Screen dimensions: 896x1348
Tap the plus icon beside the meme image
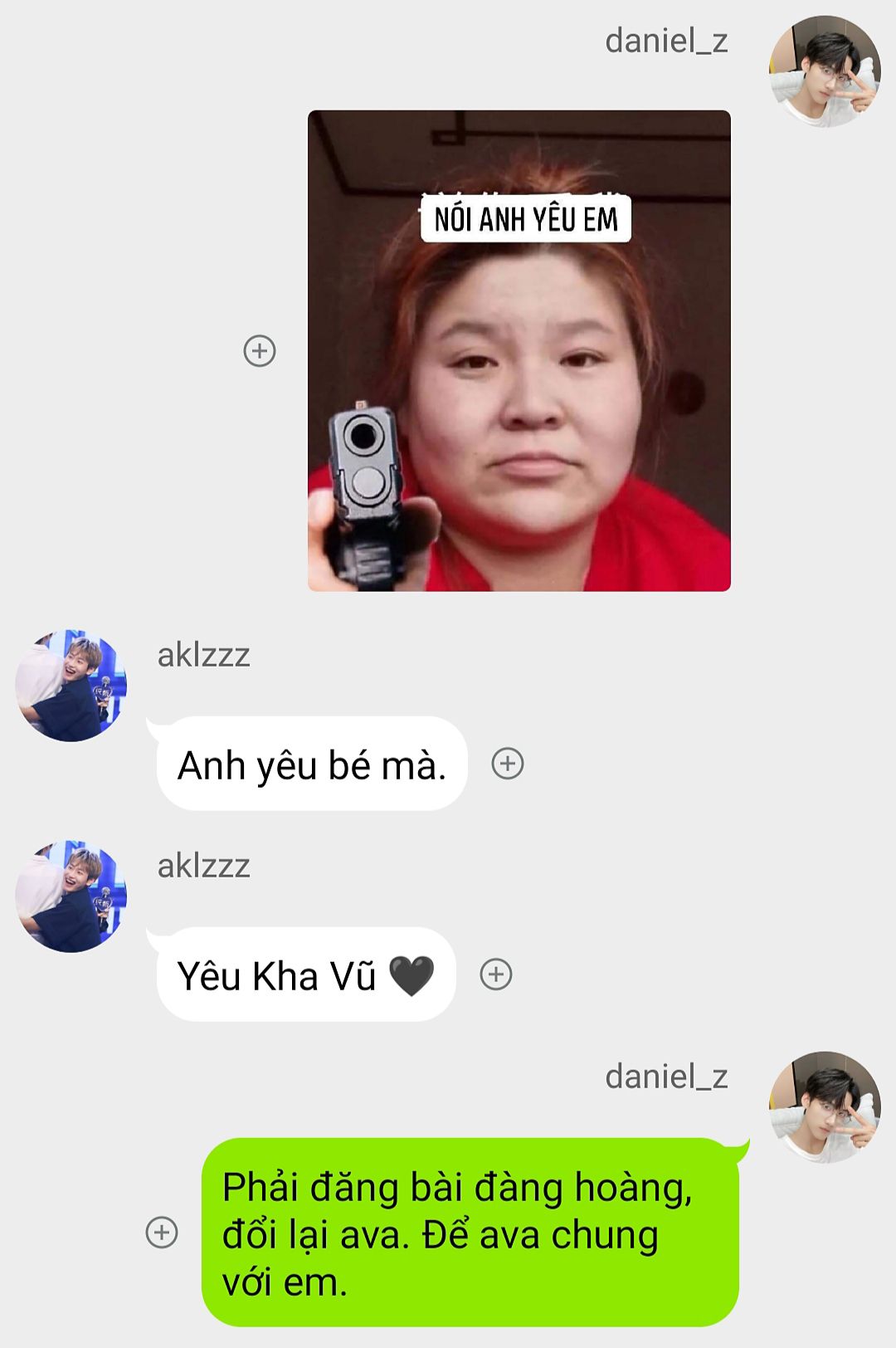tap(260, 350)
